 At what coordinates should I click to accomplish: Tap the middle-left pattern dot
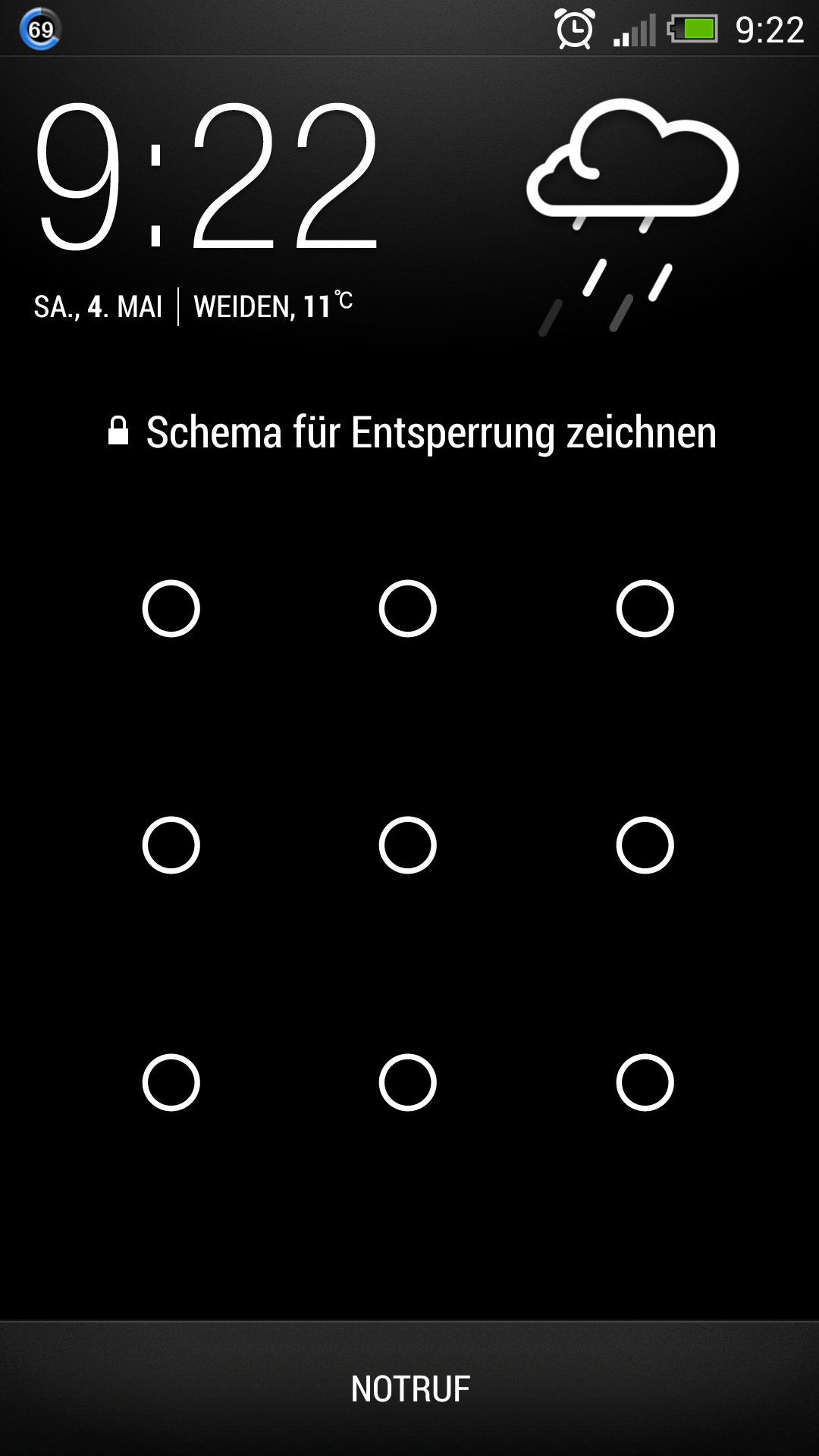coord(171,845)
